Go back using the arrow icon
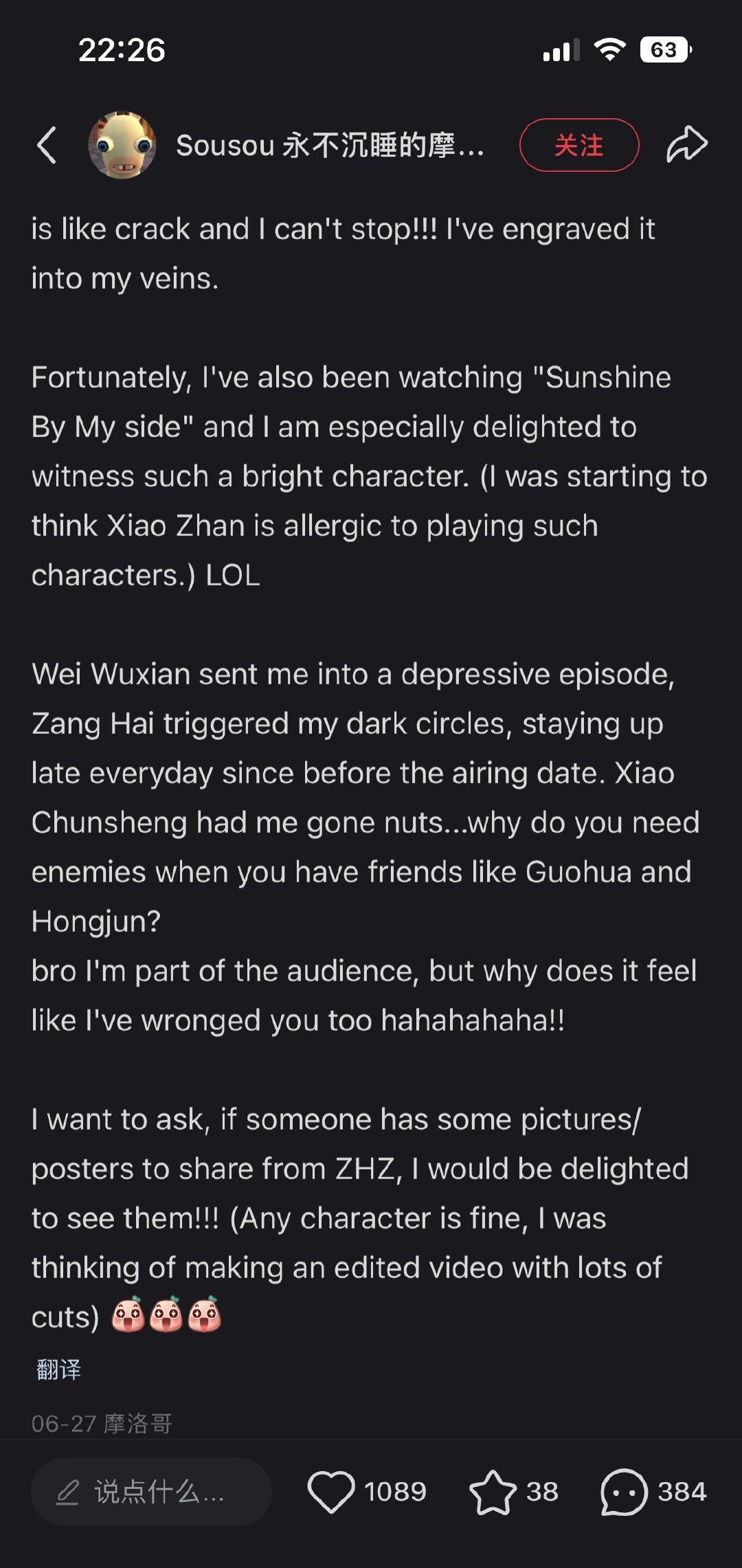 click(47, 145)
